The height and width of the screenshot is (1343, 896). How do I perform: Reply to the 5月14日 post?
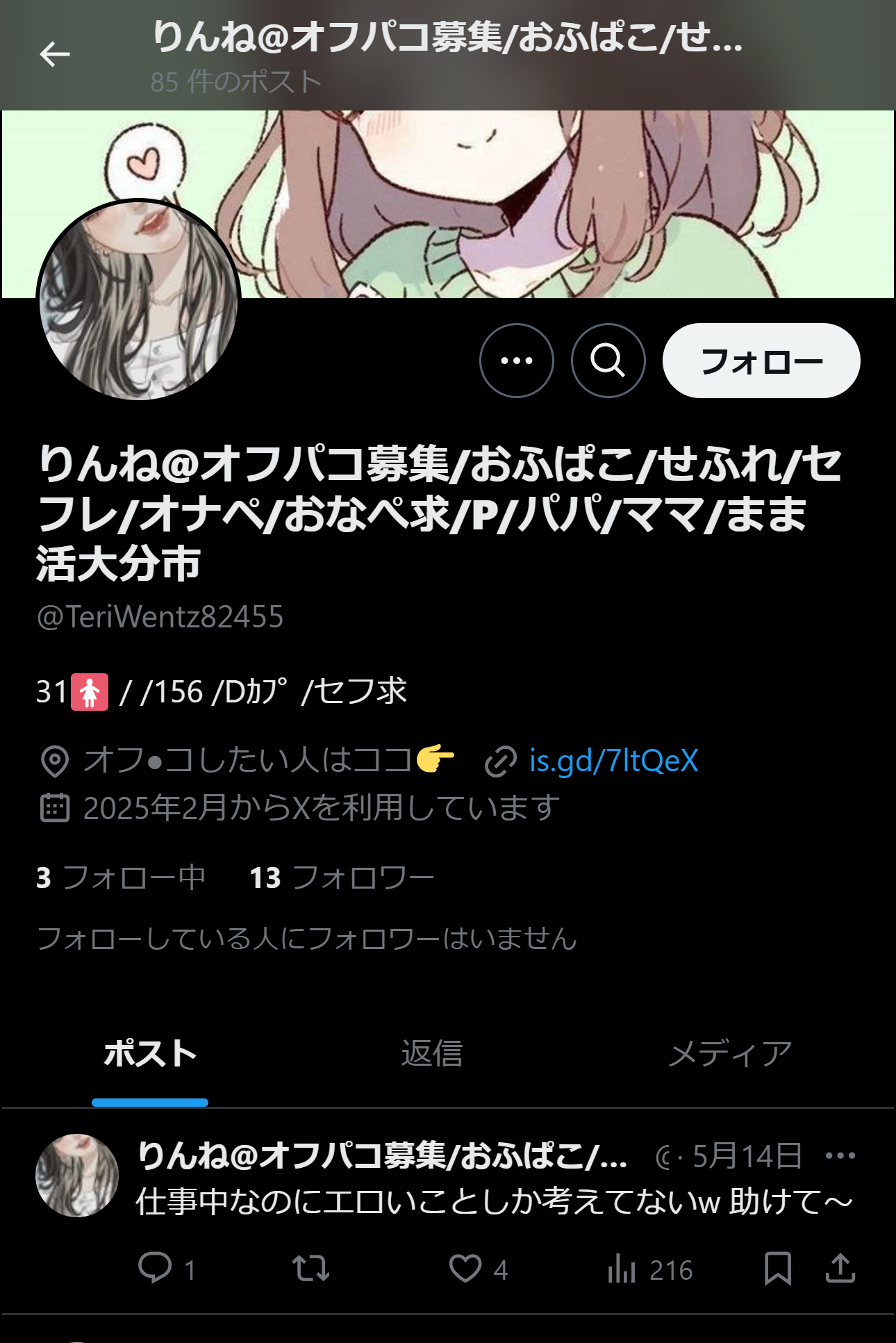coord(155,1268)
